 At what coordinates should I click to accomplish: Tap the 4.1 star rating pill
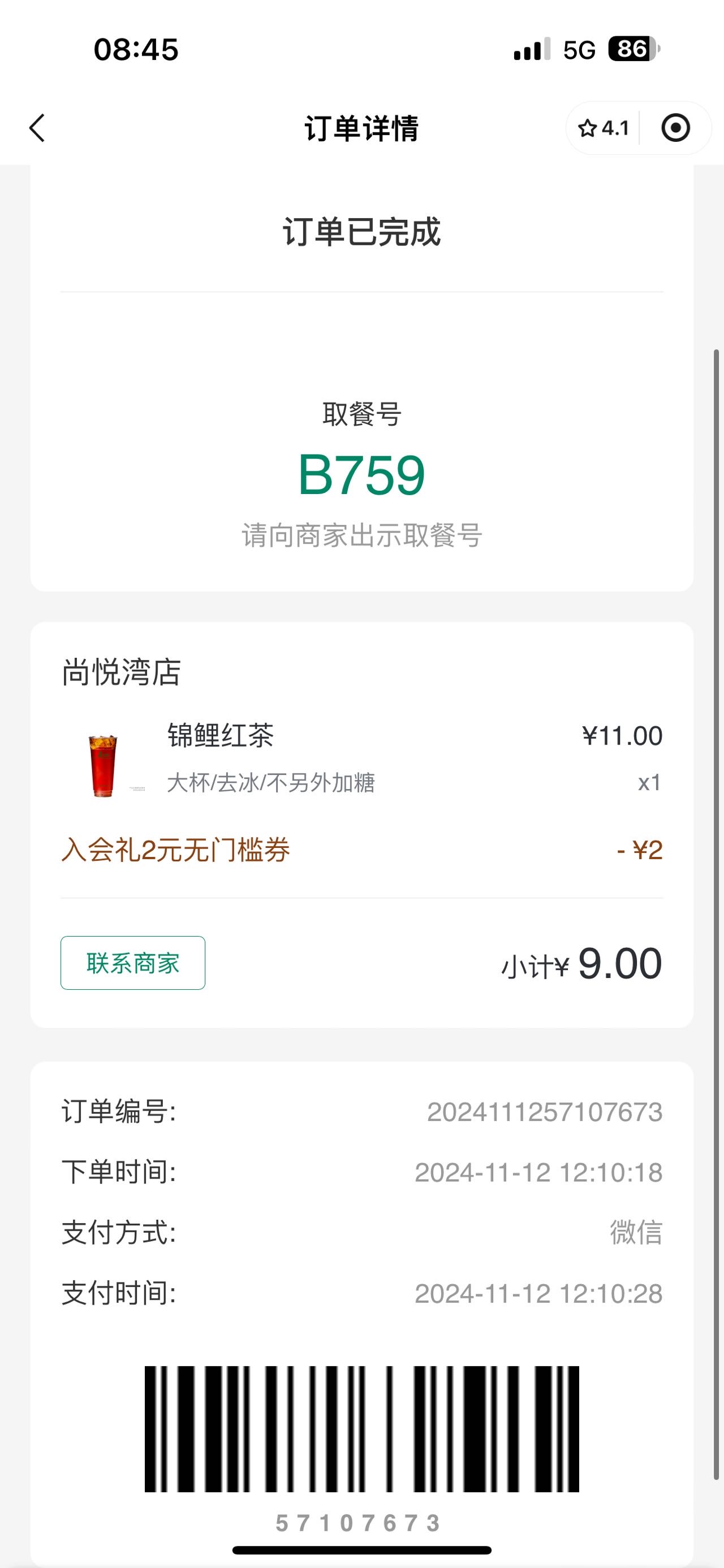tap(603, 128)
